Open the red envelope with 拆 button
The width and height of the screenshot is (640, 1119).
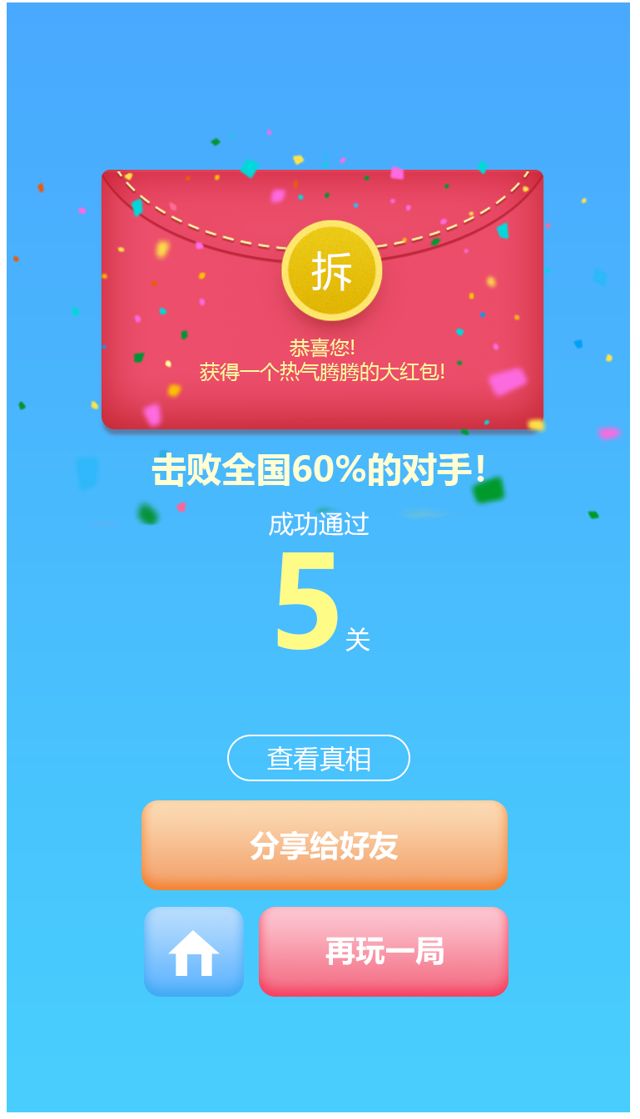[332, 270]
